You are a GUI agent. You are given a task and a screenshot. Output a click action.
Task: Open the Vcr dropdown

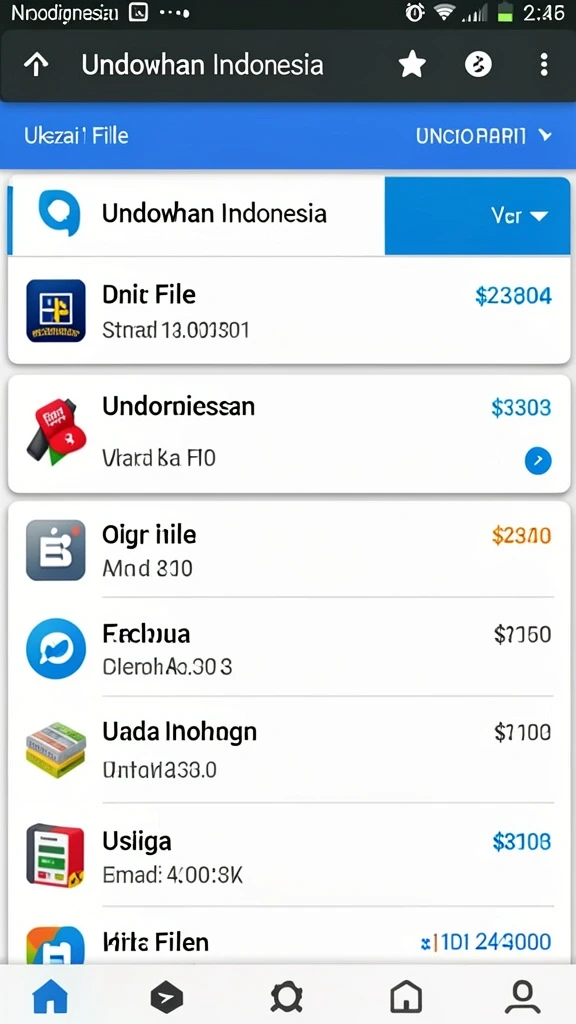[x=477, y=216]
